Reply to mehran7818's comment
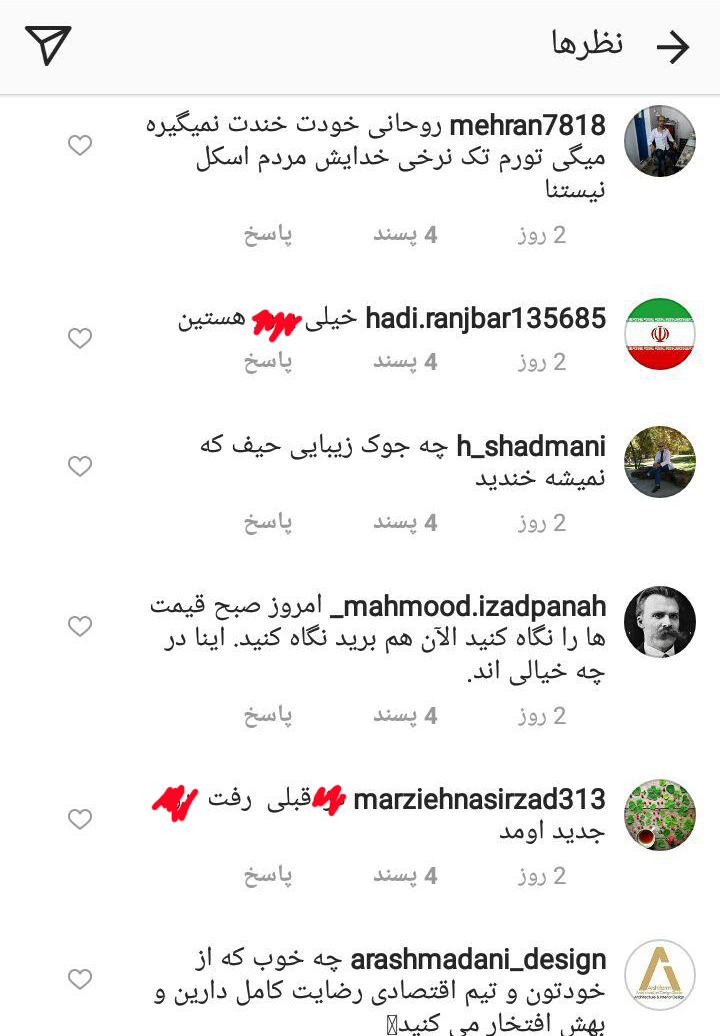The width and height of the screenshot is (720, 1036). 268,235
